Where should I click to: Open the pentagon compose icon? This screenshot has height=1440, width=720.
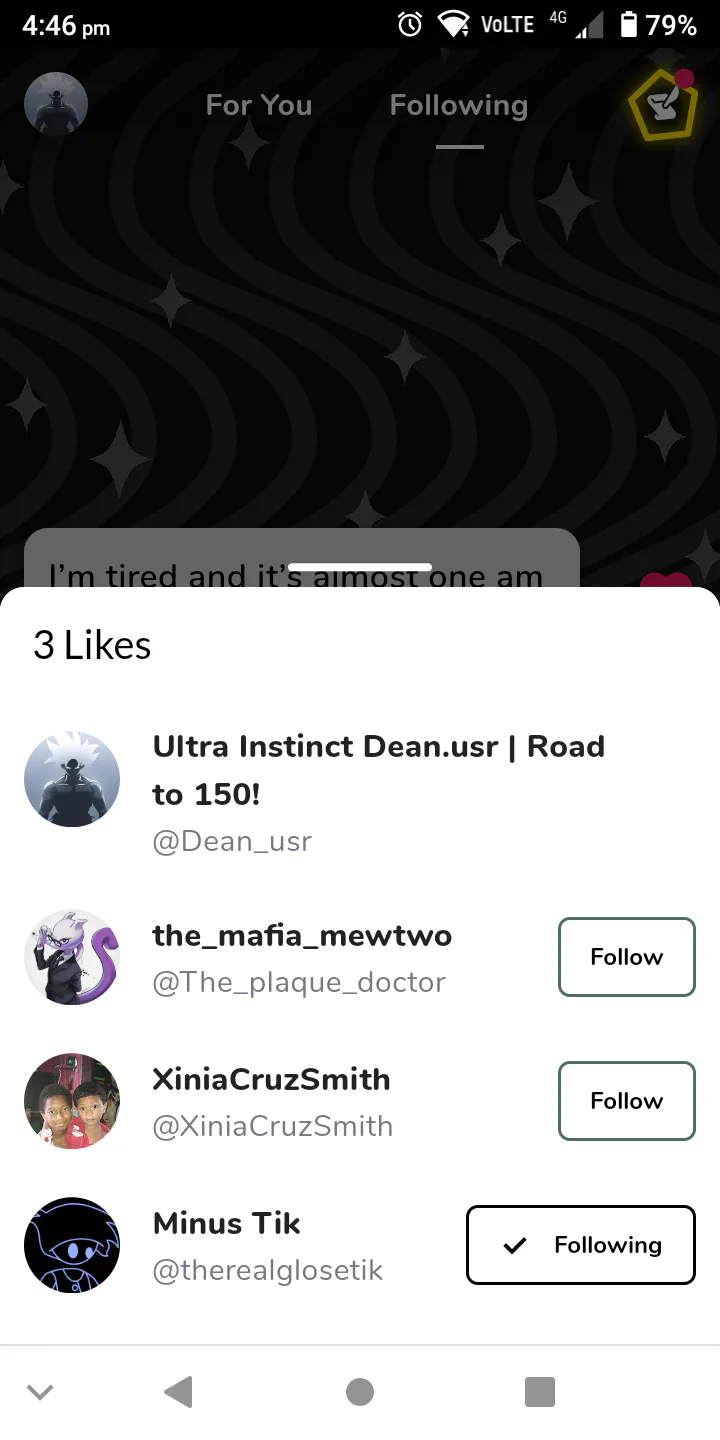(662, 106)
